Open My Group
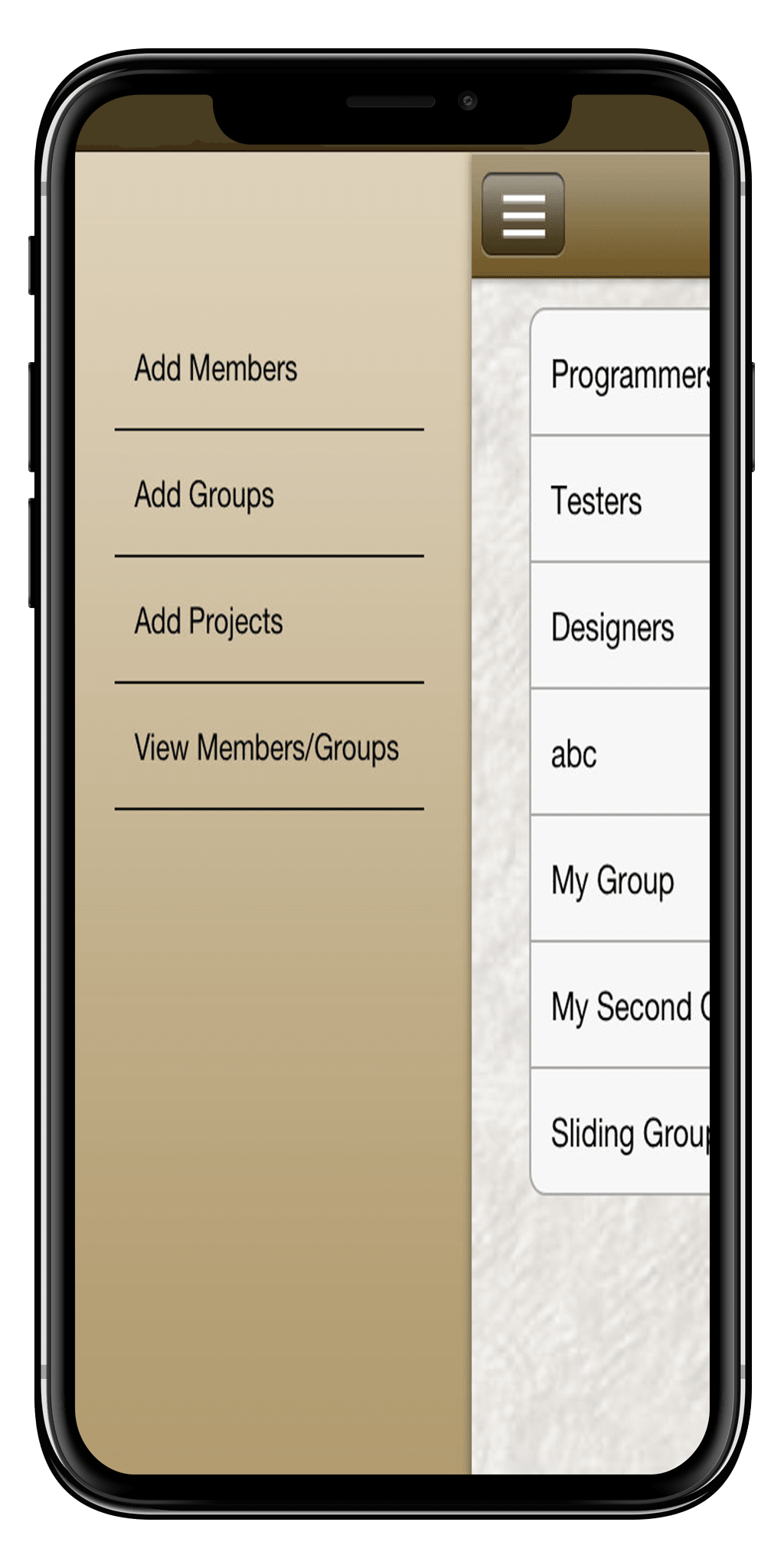The height and width of the screenshot is (1568, 784). 620,879
